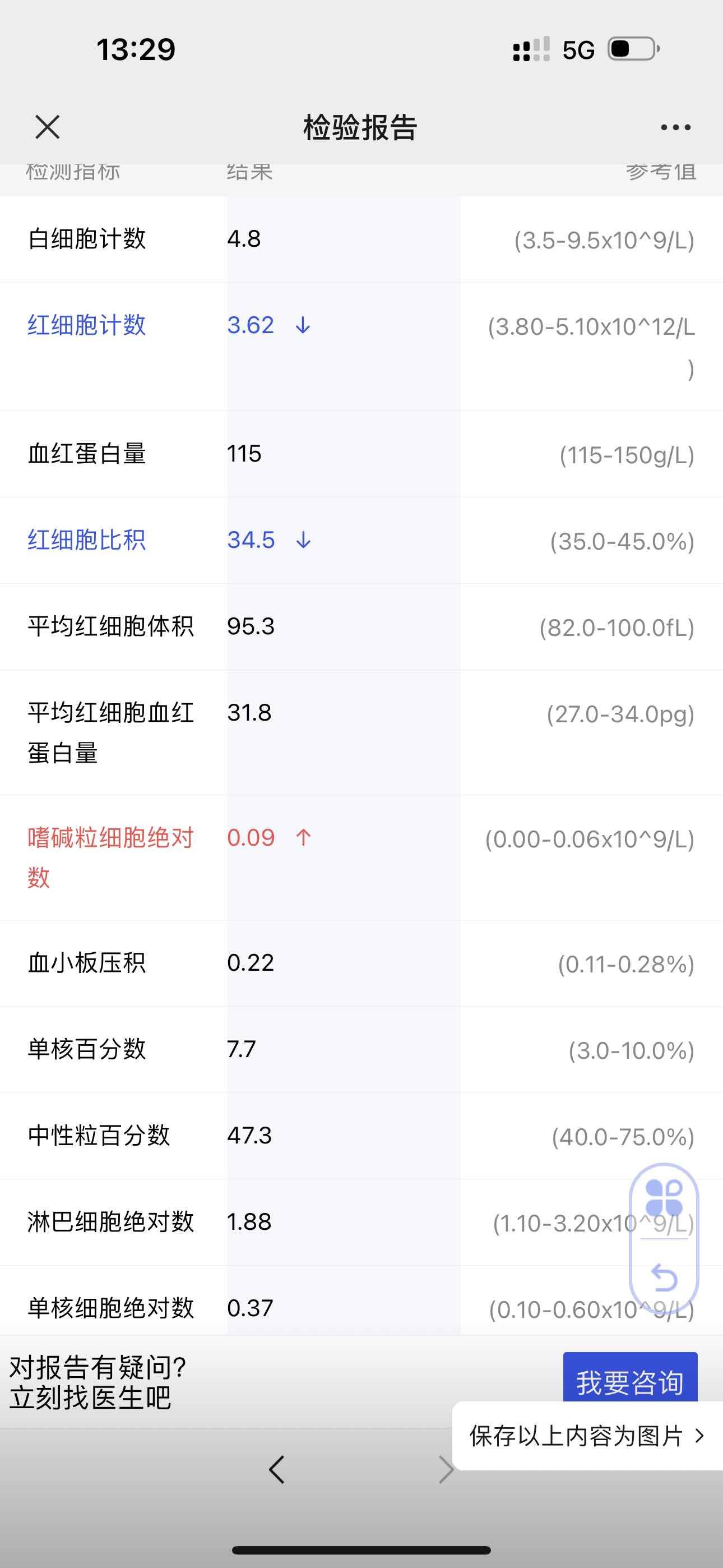
Task: Tap the 我要咨询 button
Action: point(629,1381)
